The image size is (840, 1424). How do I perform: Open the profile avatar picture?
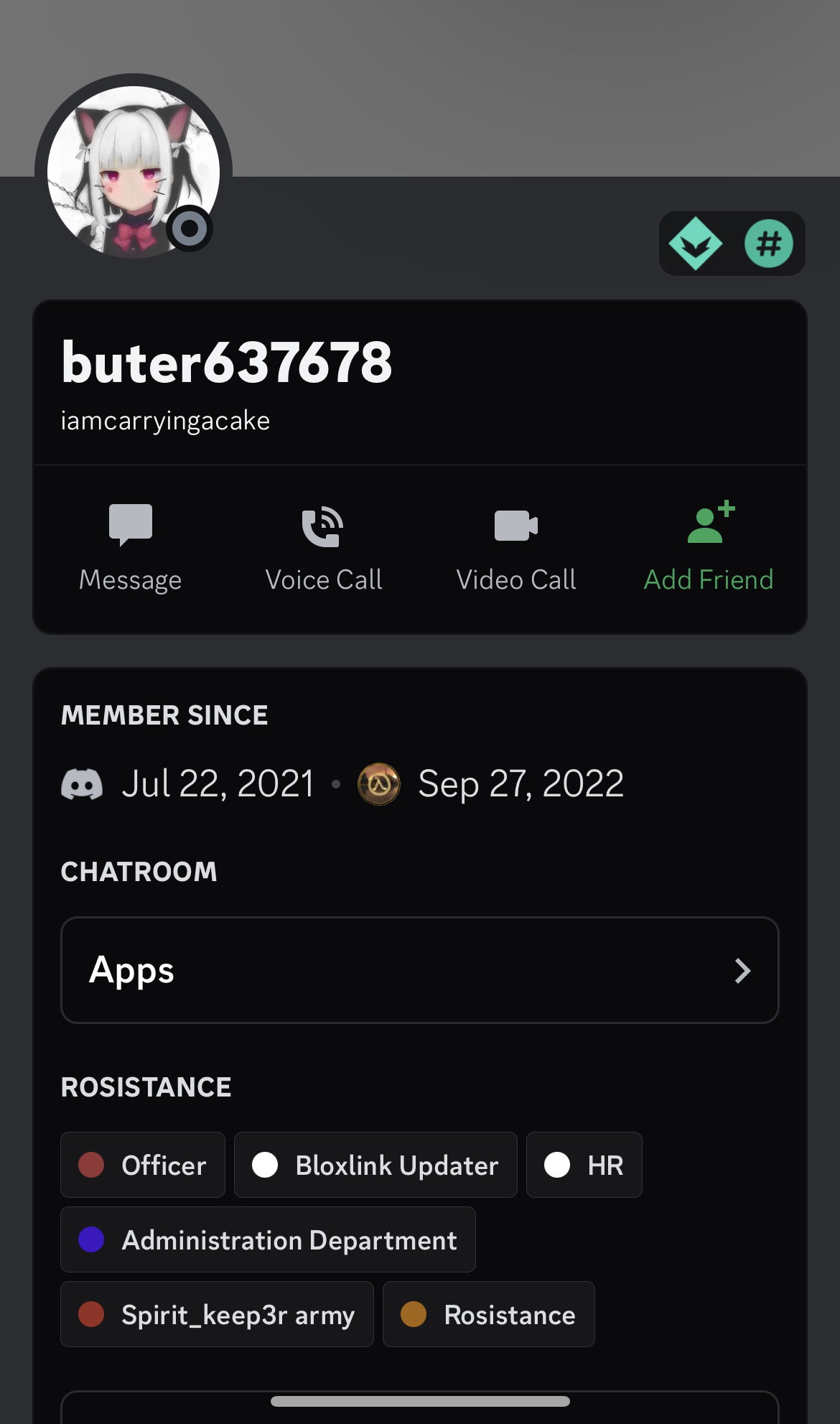[134, 172]
